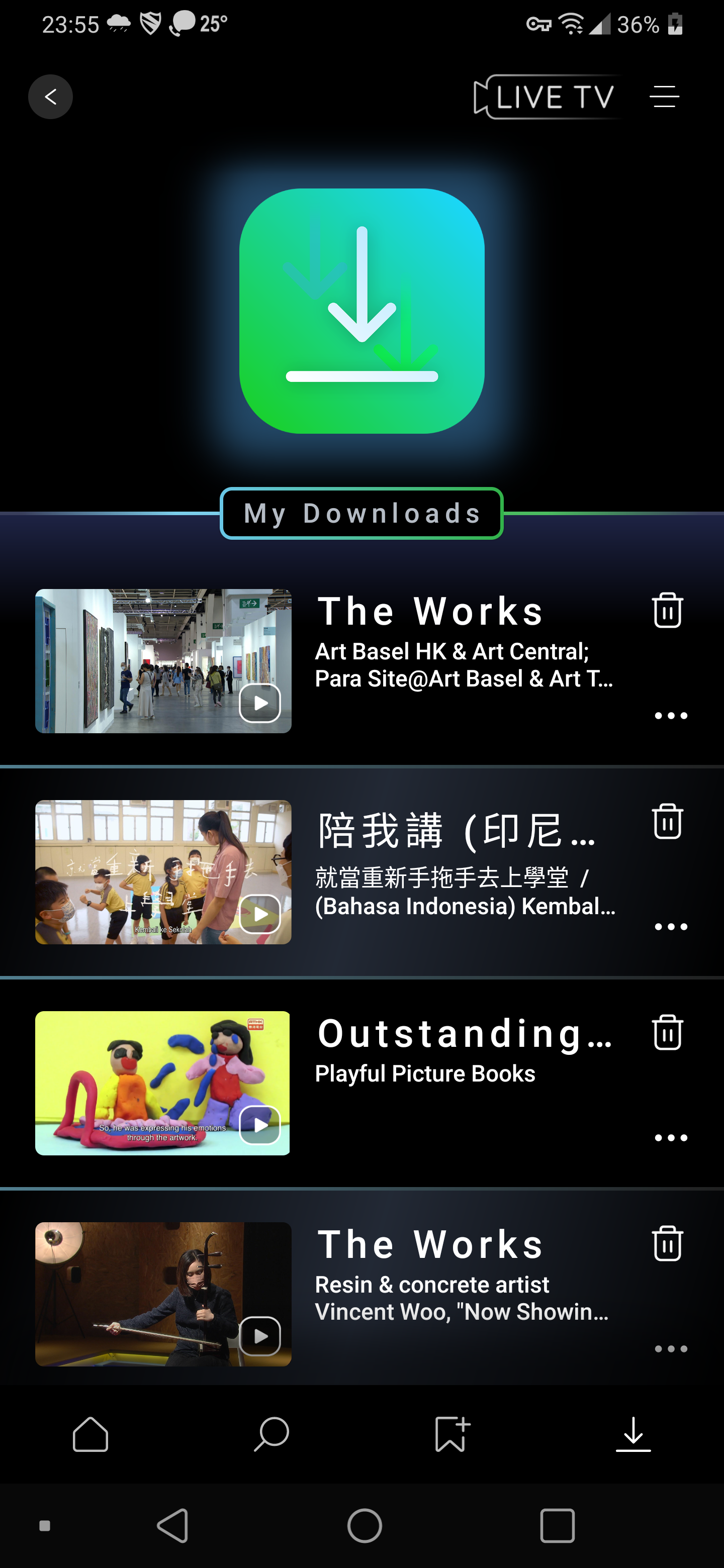Delete the Playful Picture Books download
Viewport: 724px width, 1568px height.
click(x=667, y=1032)
